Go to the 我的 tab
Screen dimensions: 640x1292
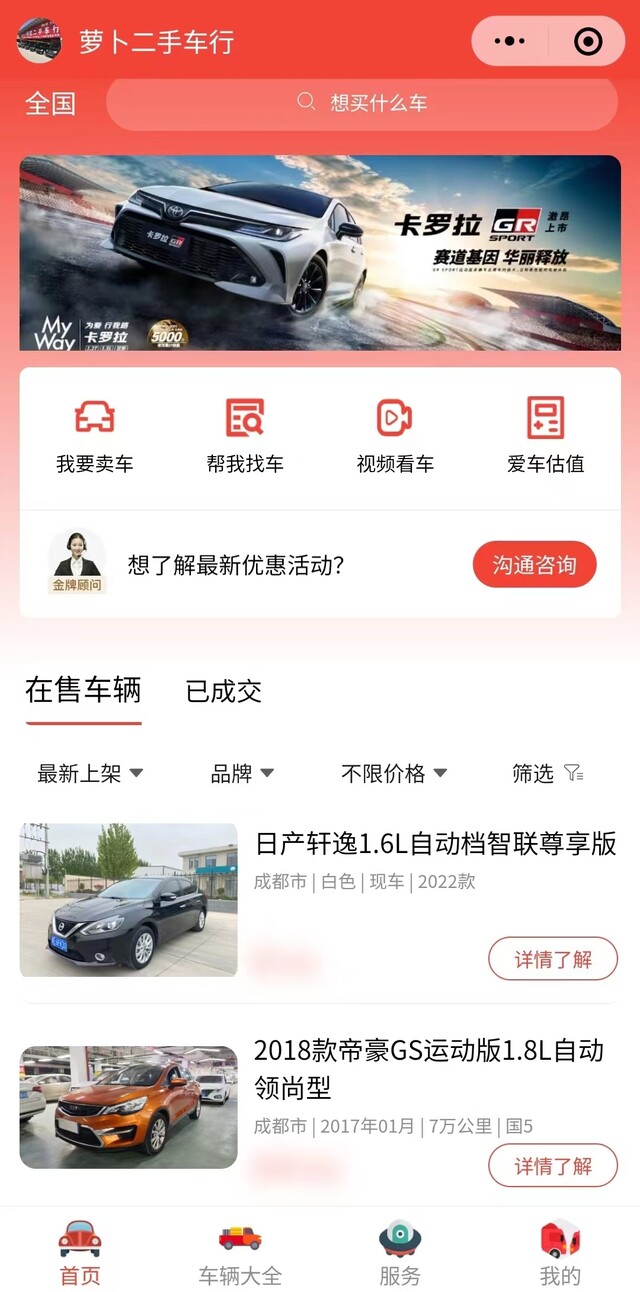(560, 1254)
